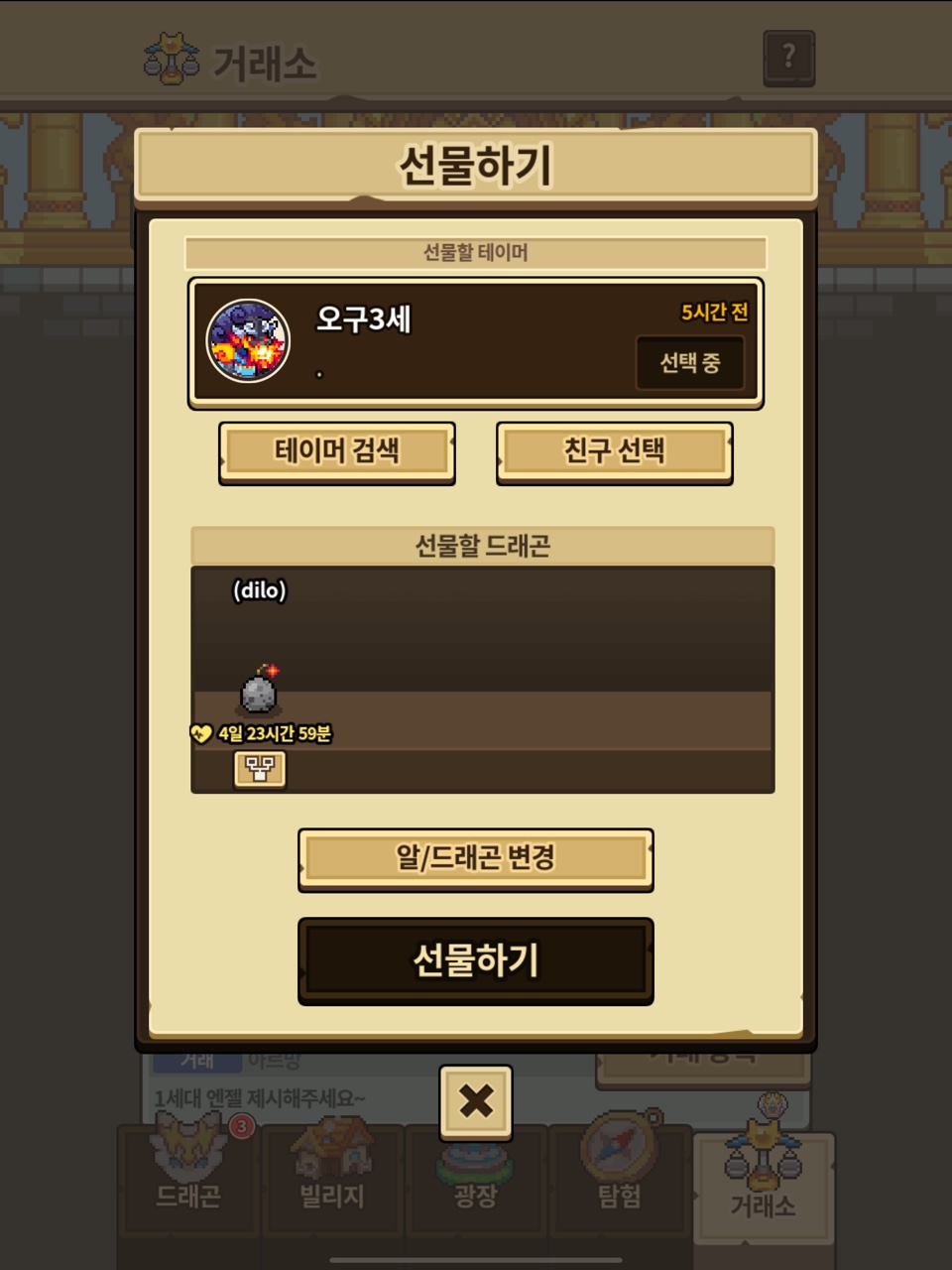This screenshot has height=1270, width=952.
Task: Confirm with the dark 선물하기 button
Action: click(x=475, y=960)
